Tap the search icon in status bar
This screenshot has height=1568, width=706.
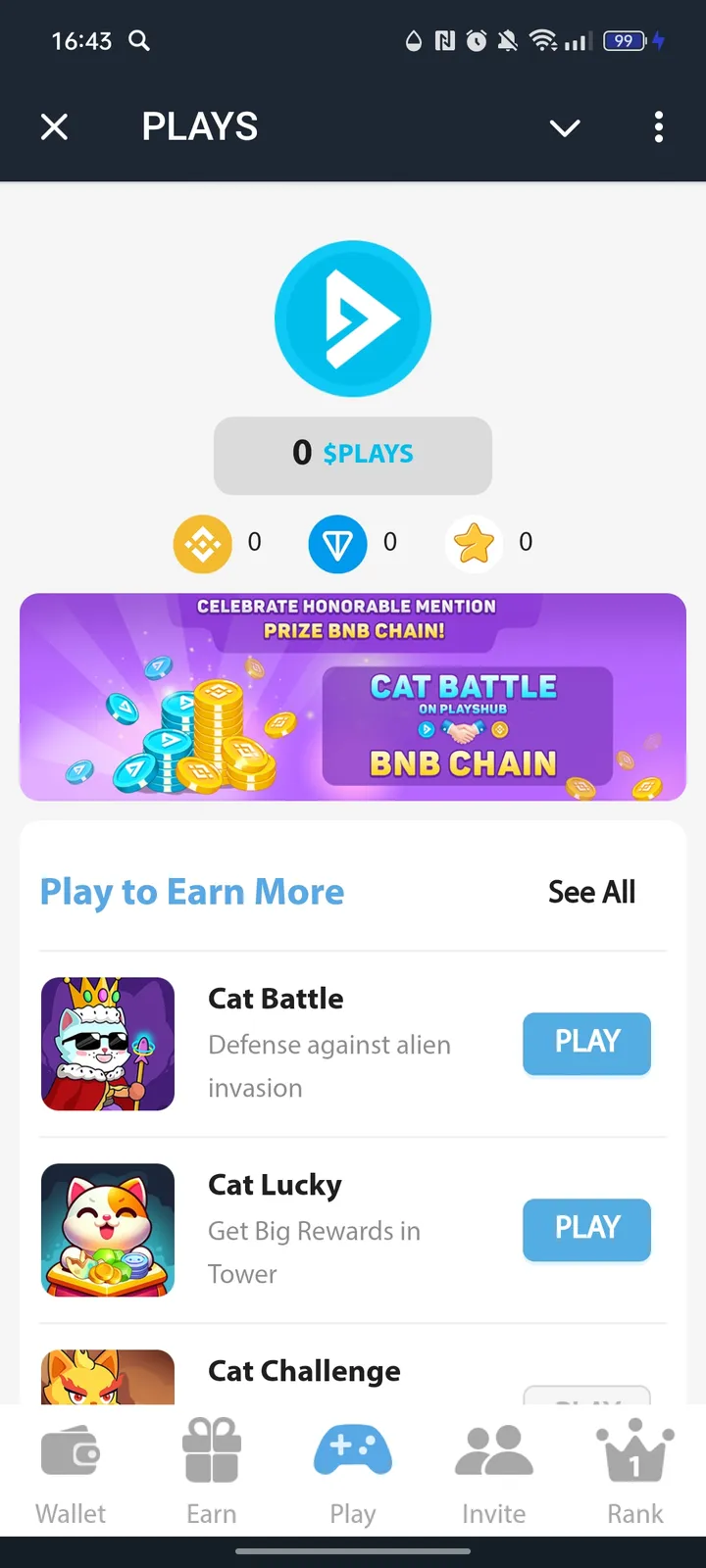pyautogui.click(x=138, y=42)
